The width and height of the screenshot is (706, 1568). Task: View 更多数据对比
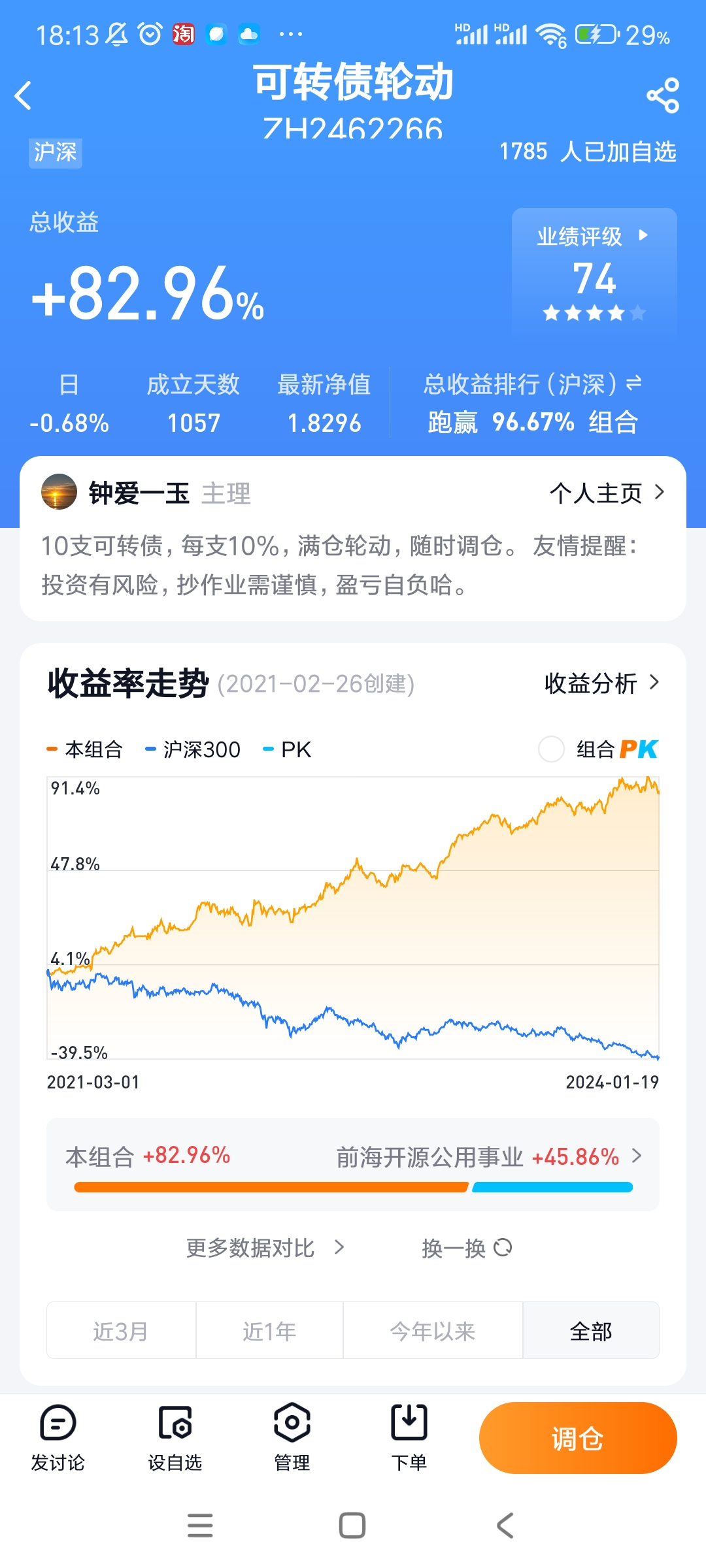click(264, 1248)
